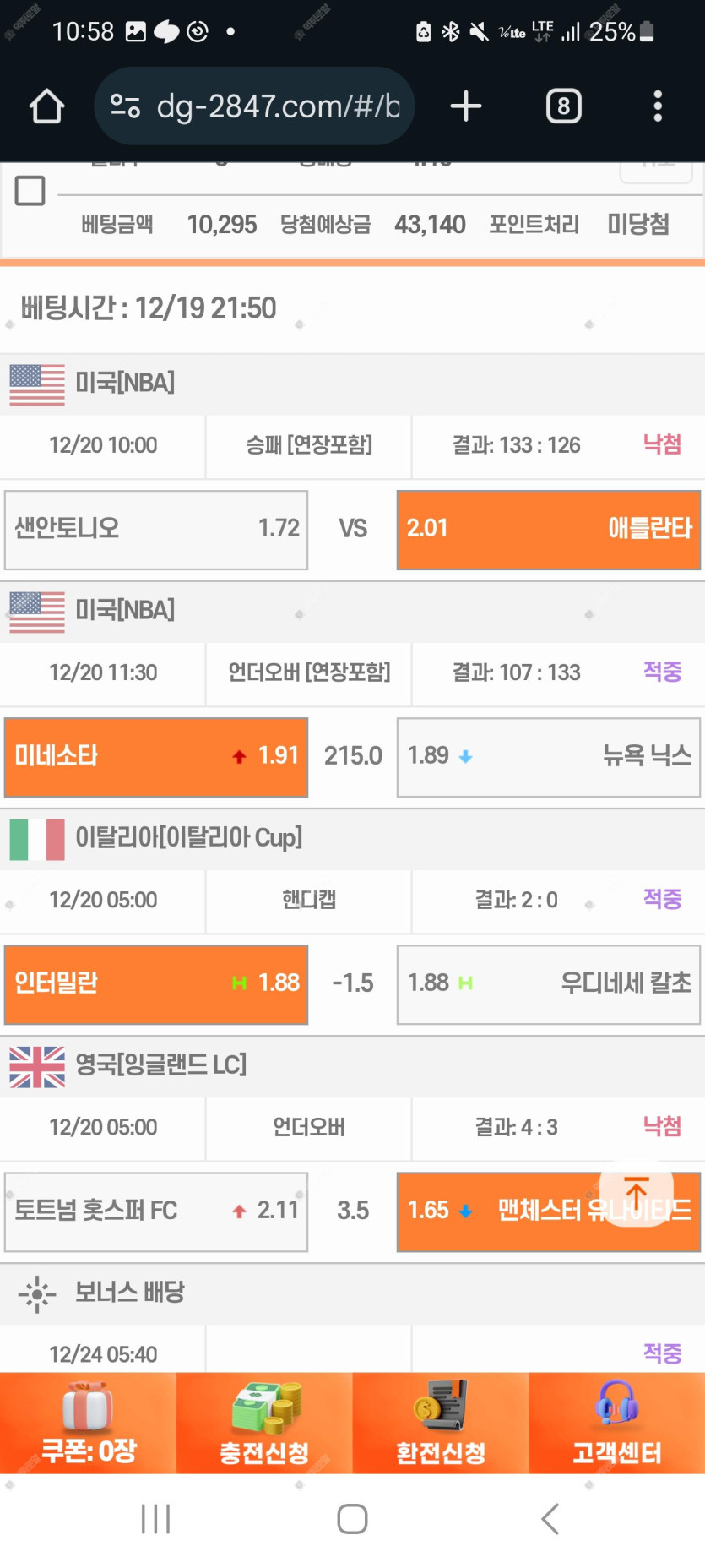Open the 쿠폰: 0장 coupon section
Image resolution: width=705 pixels, height=1568 pixels.
pyautogui.click(x=89, y=1423)
